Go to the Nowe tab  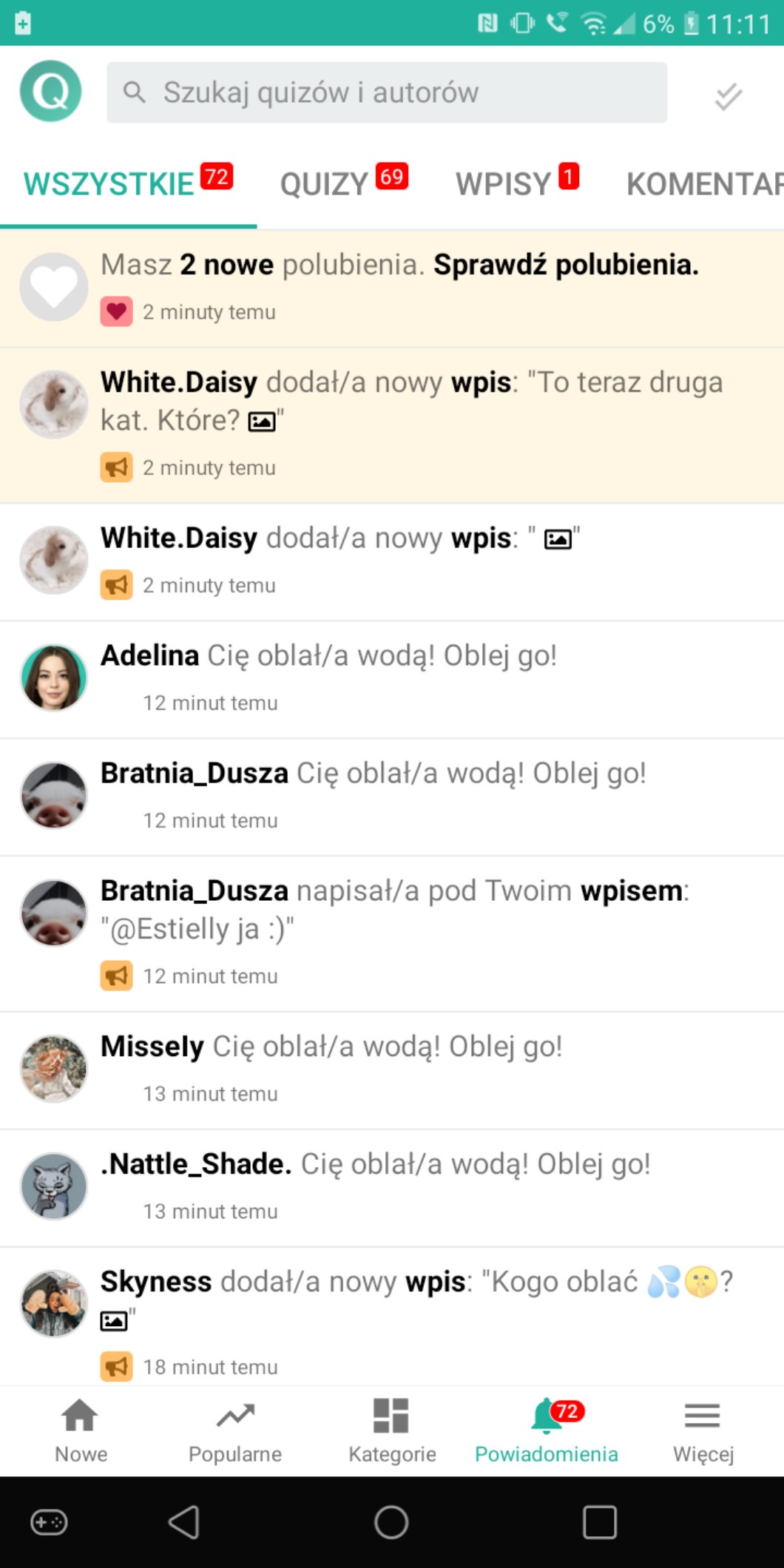80,1430
